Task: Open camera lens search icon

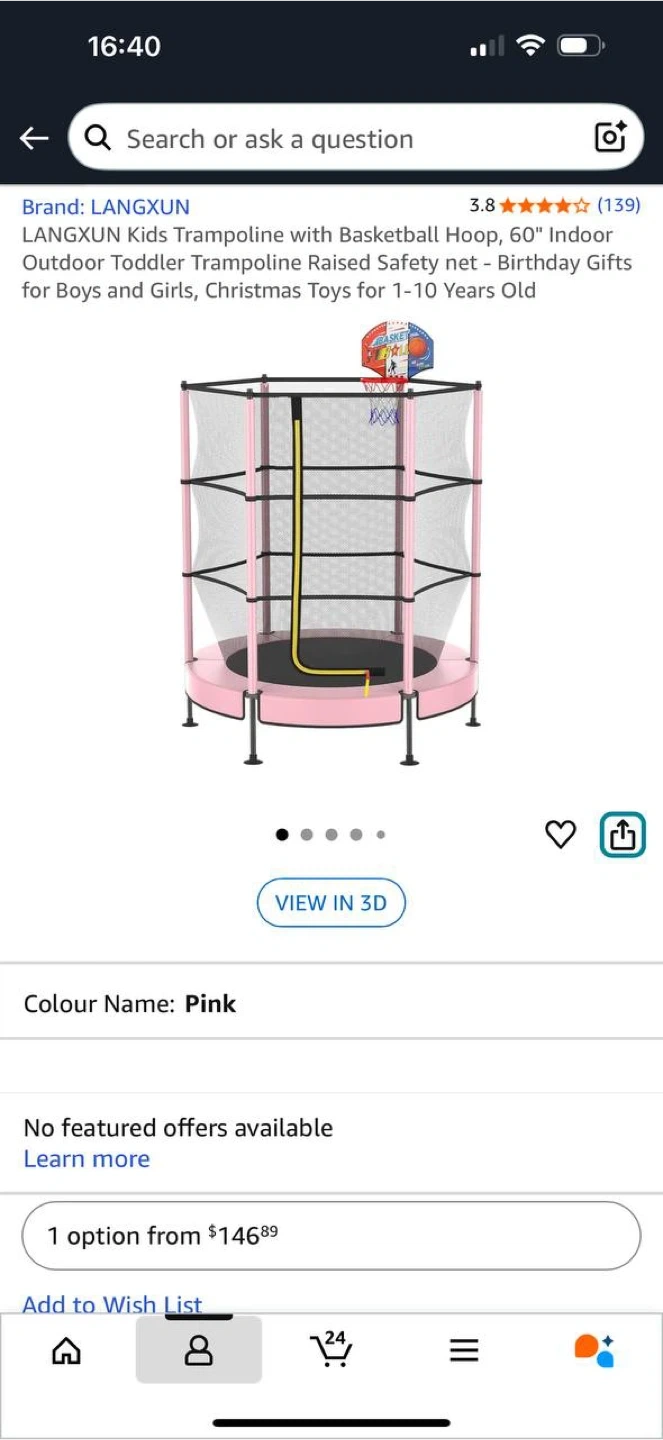Action: point(610,137)
